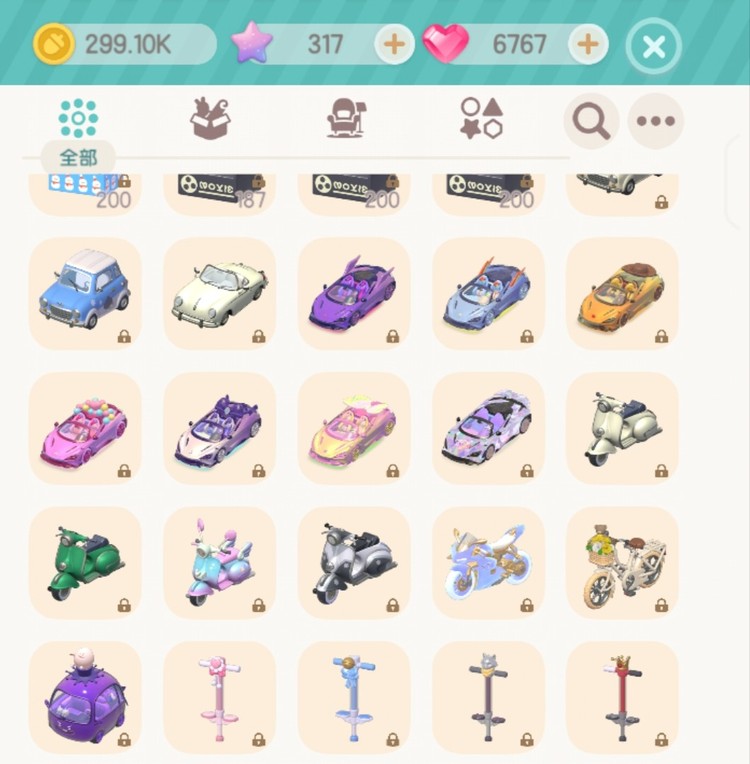This screenshot has height=764, width=750.
Task: Switch to the shapes category tab
Action: tap(480, 120)
